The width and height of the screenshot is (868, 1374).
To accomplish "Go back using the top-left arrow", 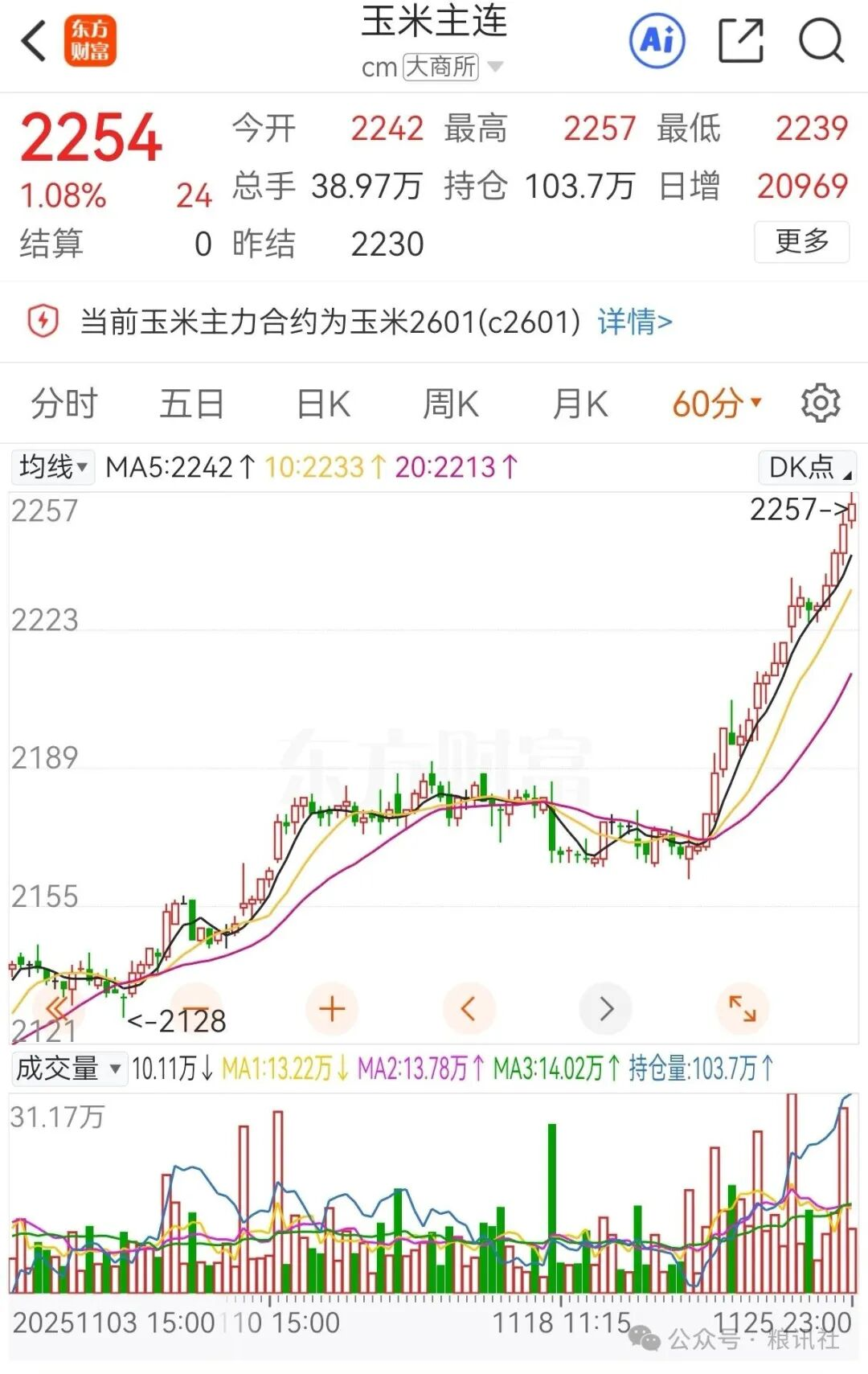I will (x=34, y=41).
